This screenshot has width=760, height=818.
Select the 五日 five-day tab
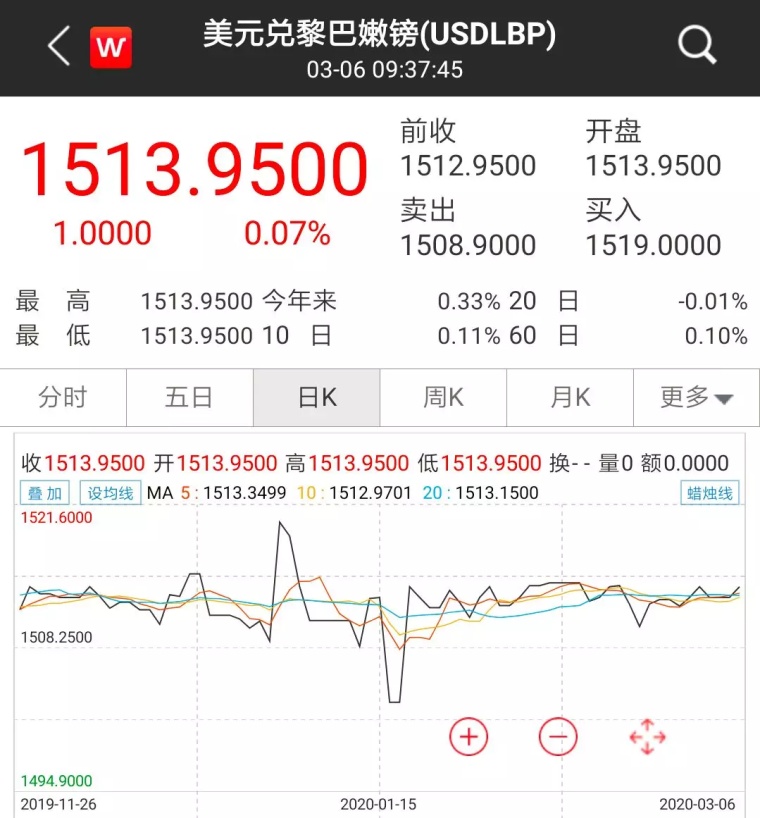[x=189, y=397]
